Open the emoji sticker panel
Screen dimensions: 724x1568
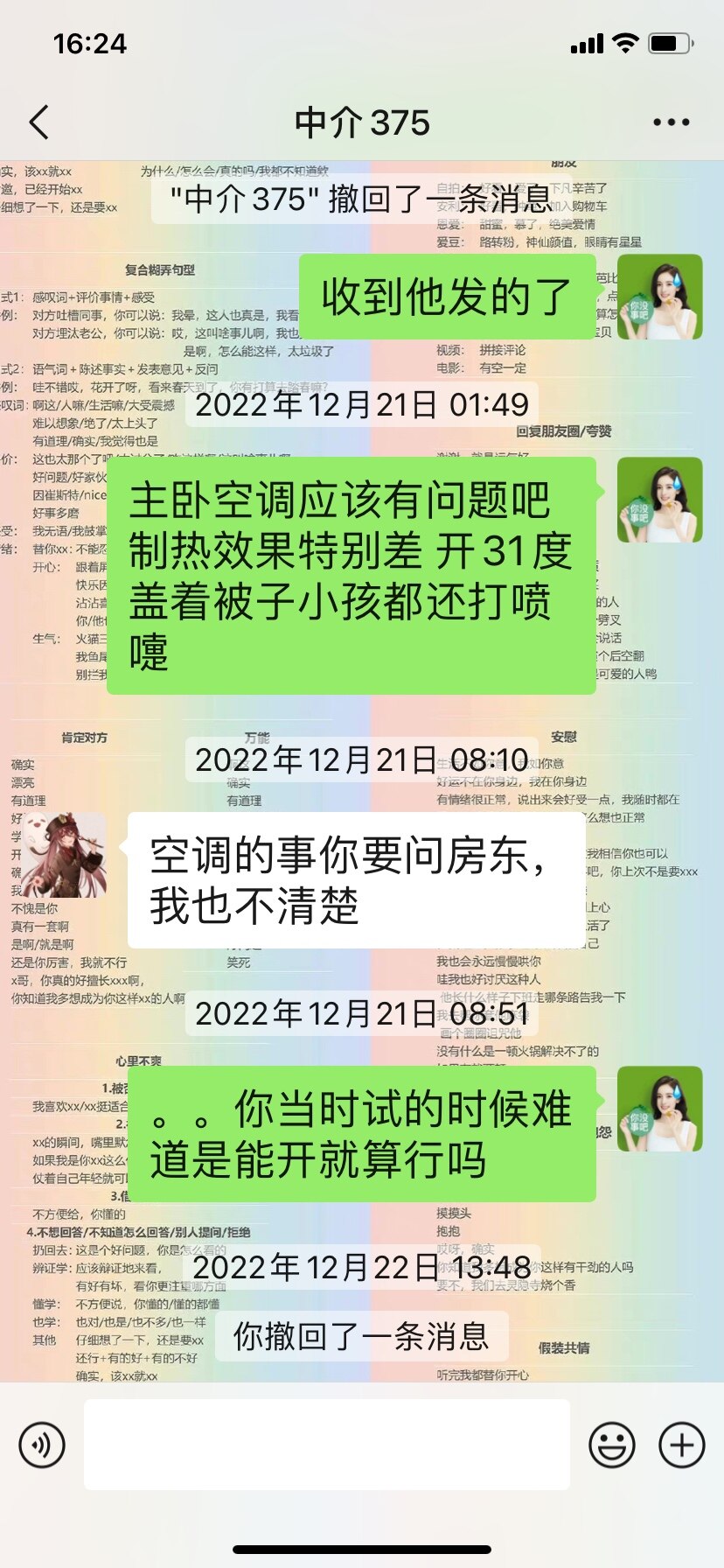tap(611, 1445)
